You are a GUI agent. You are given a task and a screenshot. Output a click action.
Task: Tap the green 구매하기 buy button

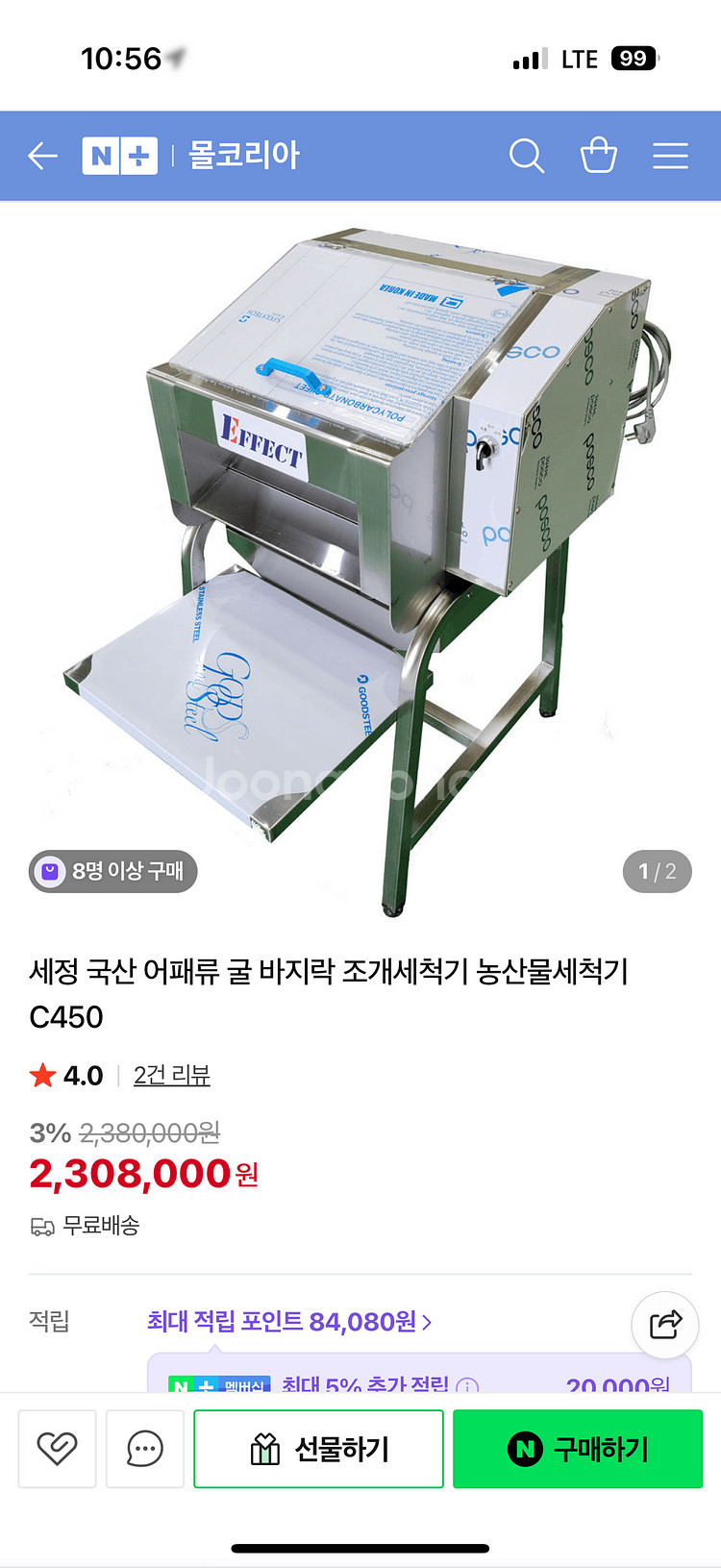point(578,1449)
